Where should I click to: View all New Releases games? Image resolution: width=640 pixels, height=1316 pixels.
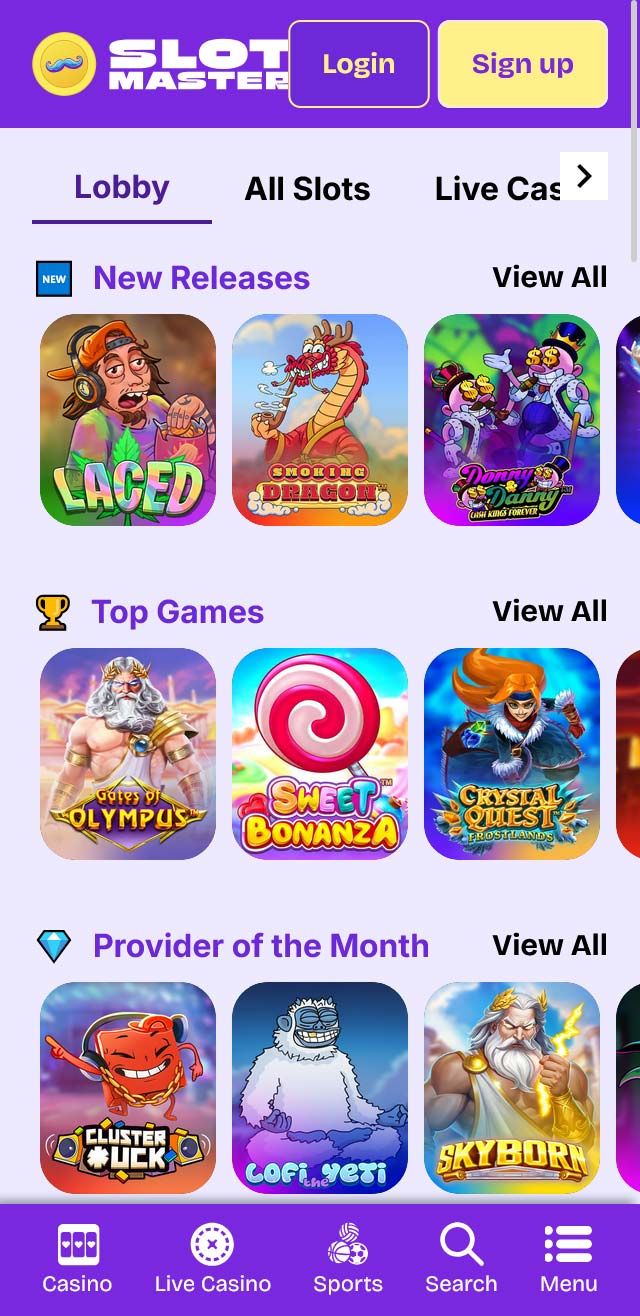click(549, 277)
